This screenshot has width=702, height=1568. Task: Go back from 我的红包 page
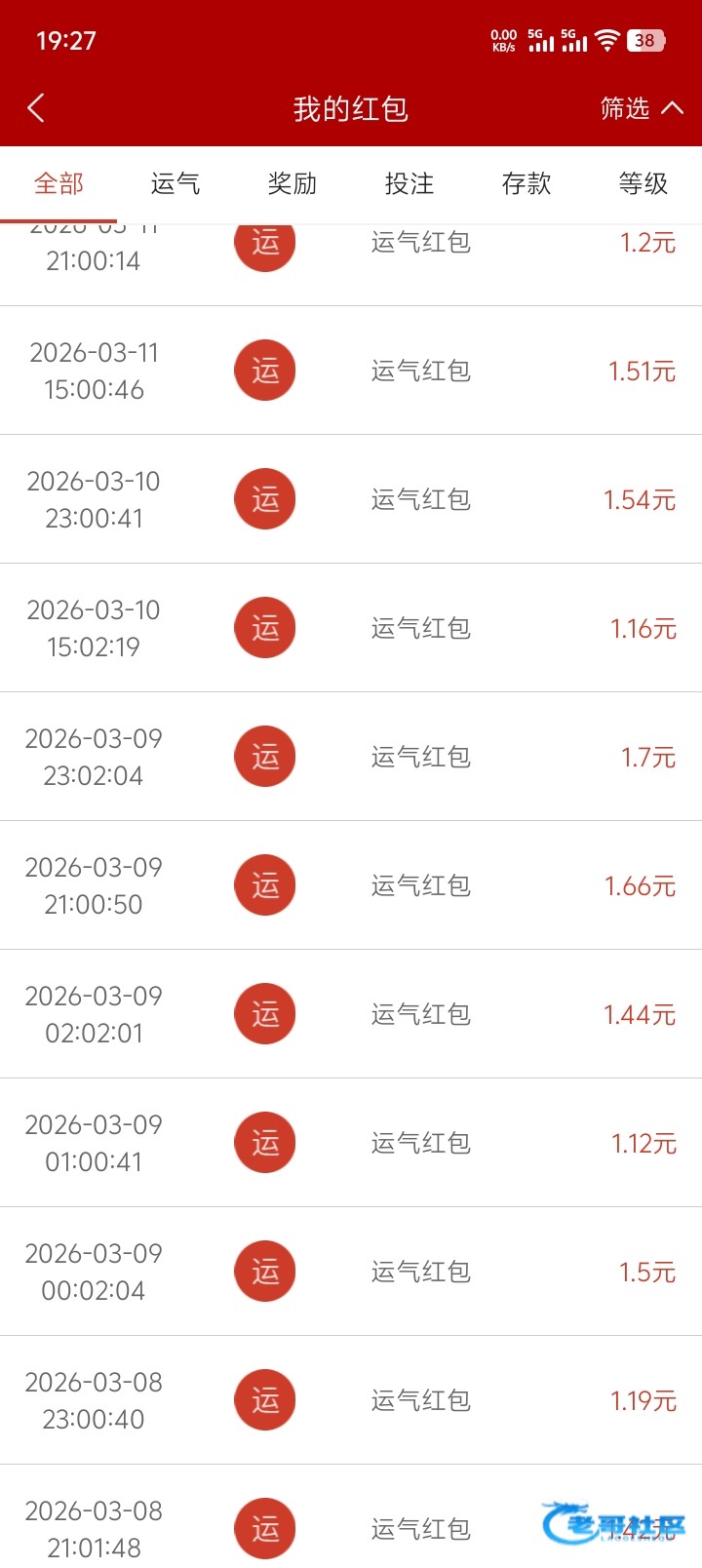(x=37, y=108)
